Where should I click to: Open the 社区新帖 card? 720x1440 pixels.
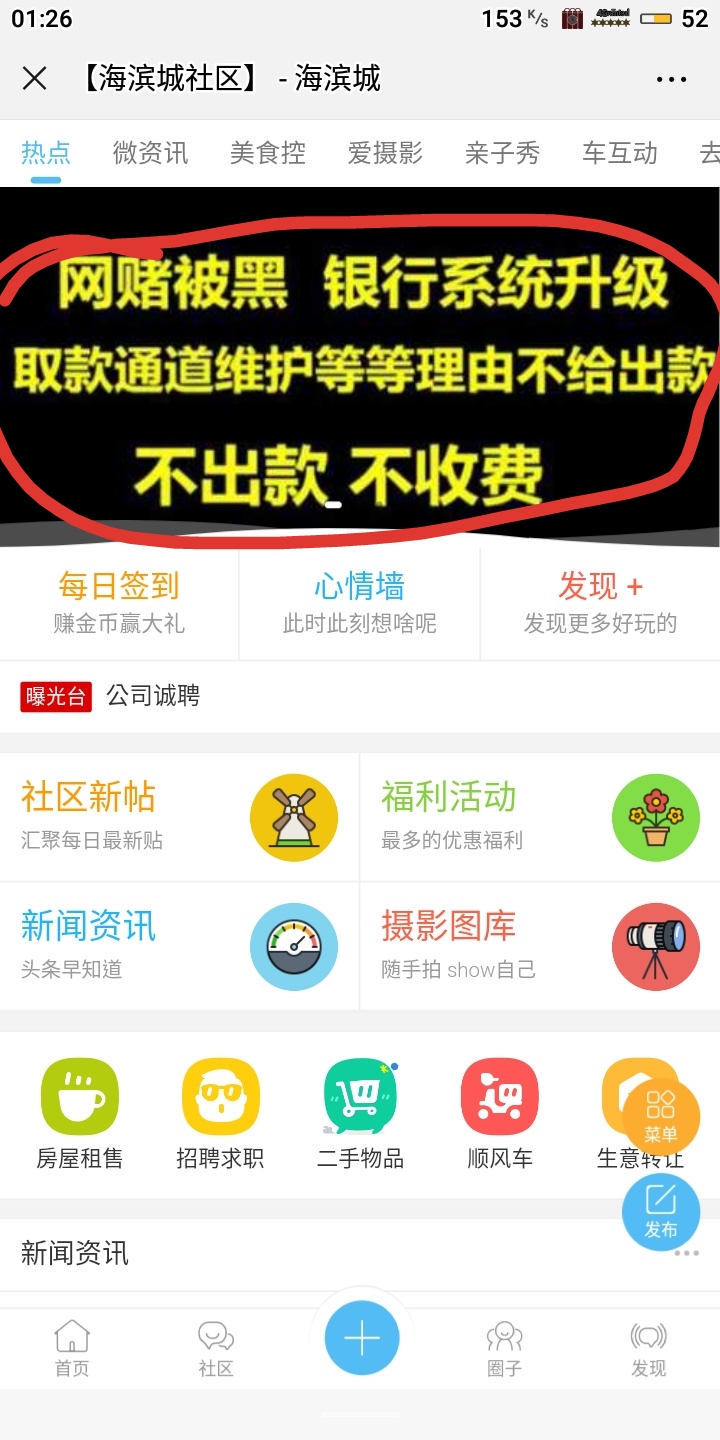point(179,817)
